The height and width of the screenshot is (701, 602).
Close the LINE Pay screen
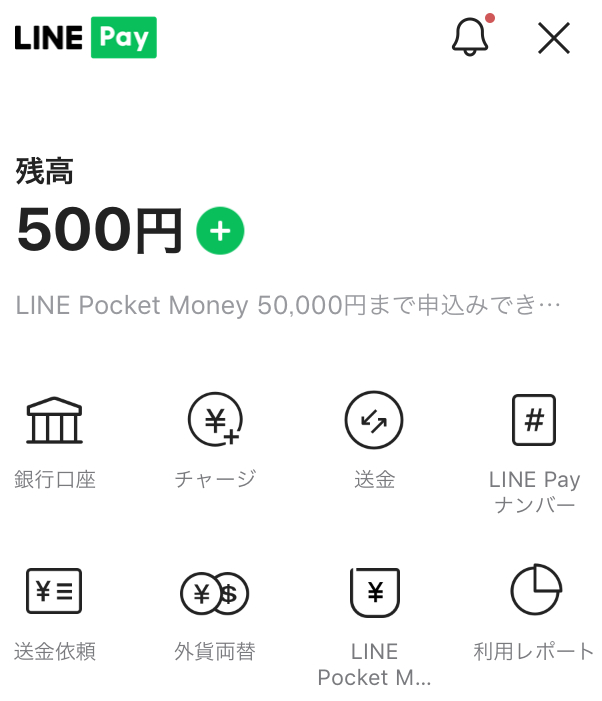[x=553, y=38]
